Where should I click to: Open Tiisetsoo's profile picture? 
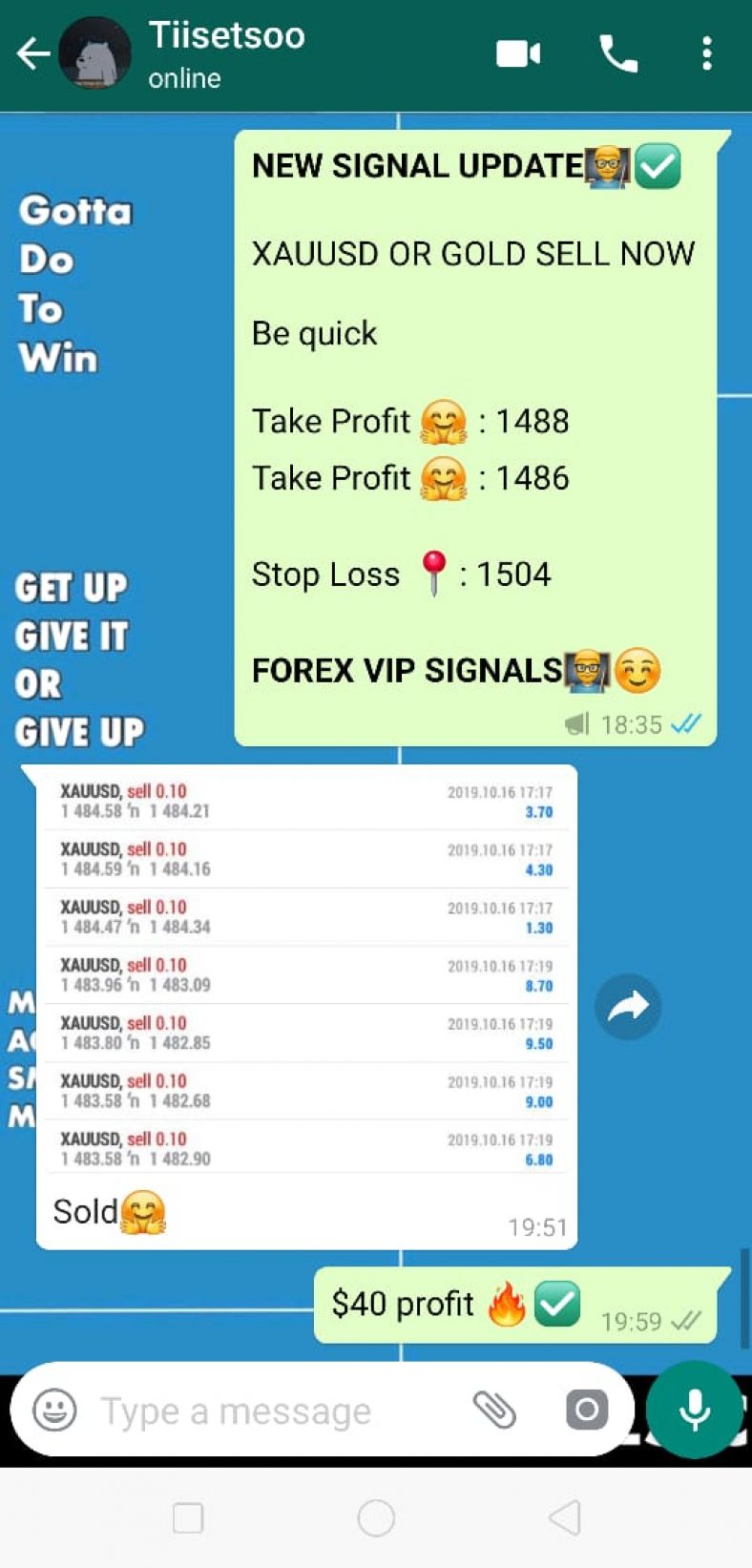click(x=94, y=54)
